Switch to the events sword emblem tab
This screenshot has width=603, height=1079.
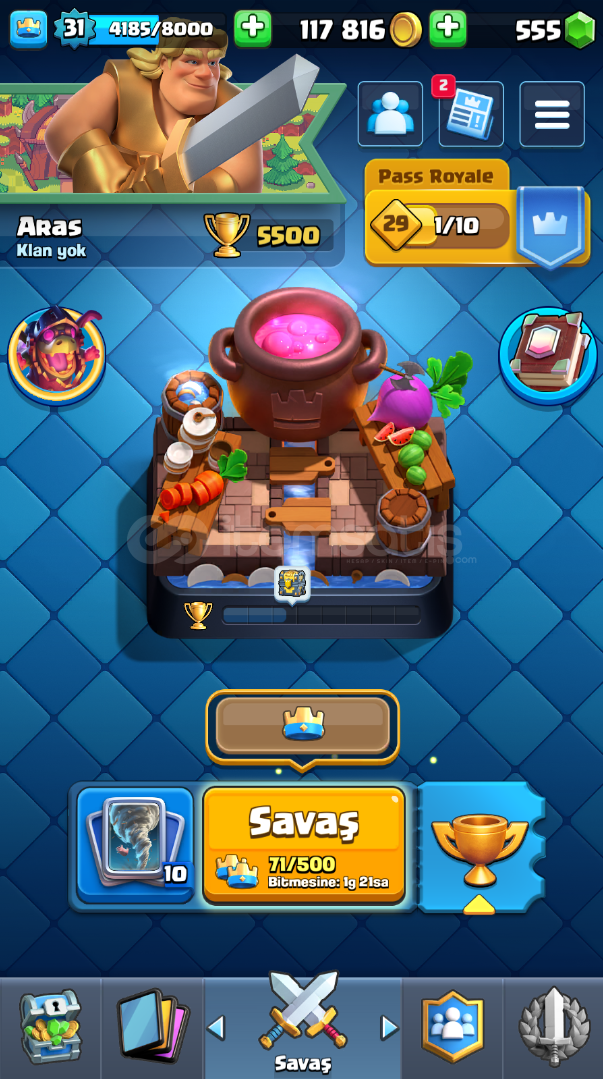coord(552,1027)
